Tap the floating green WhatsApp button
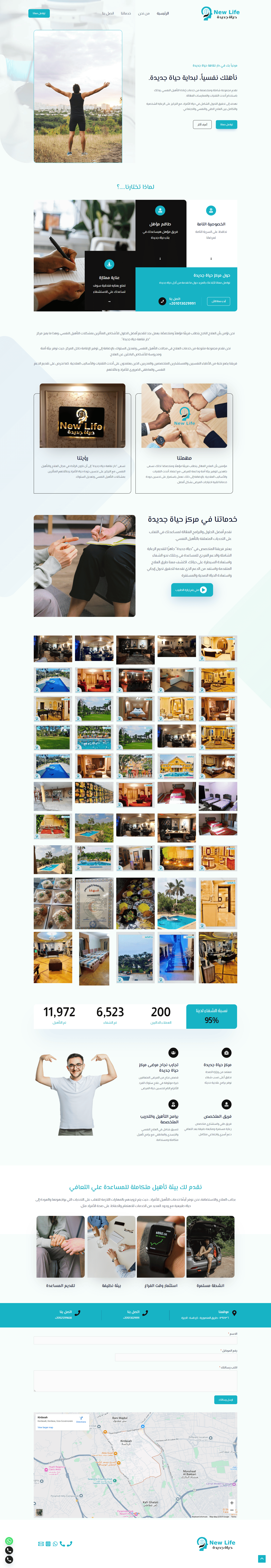 pyautogui.click(x=9, y=1541)
